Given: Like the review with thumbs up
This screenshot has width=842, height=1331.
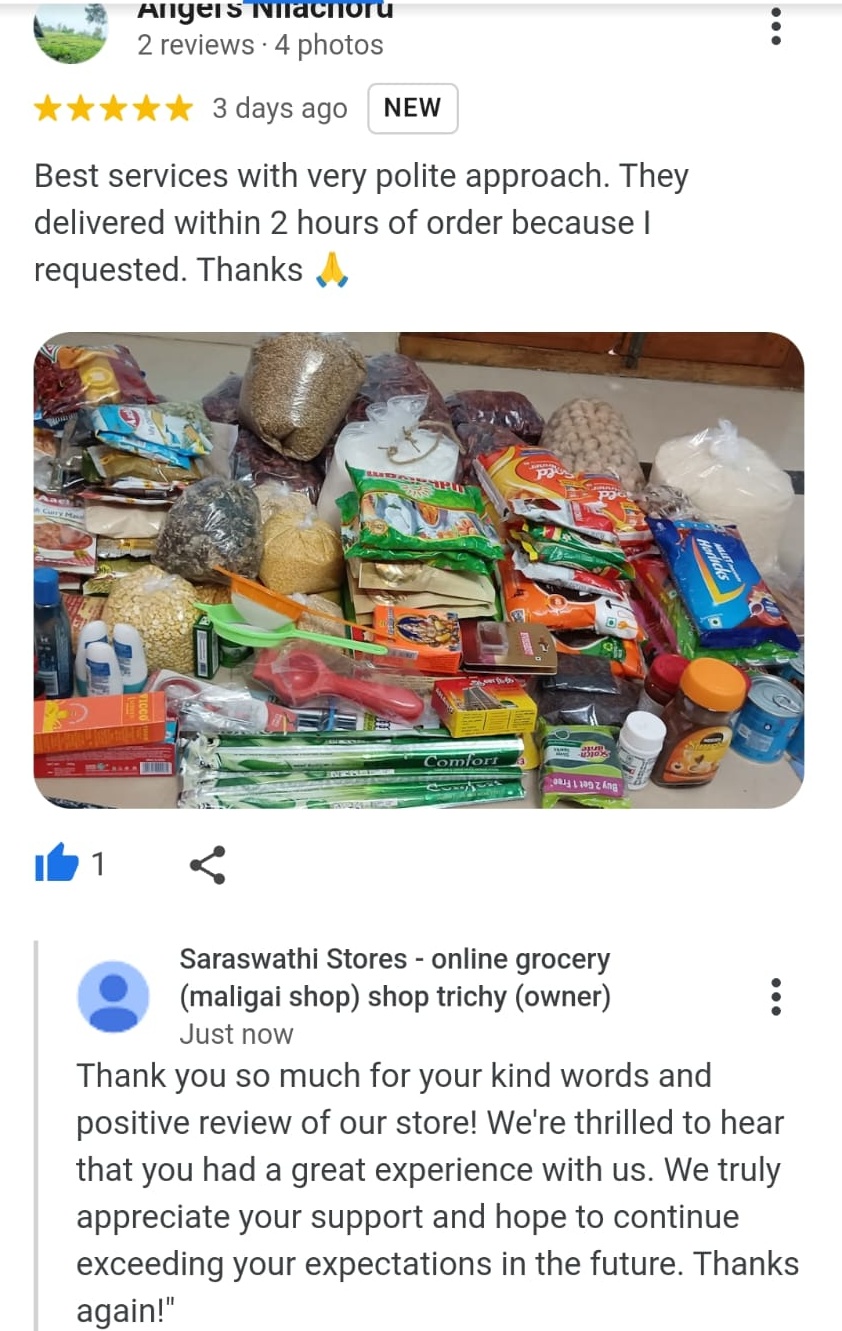Looking at the screenshot, I should click(57, 863).
